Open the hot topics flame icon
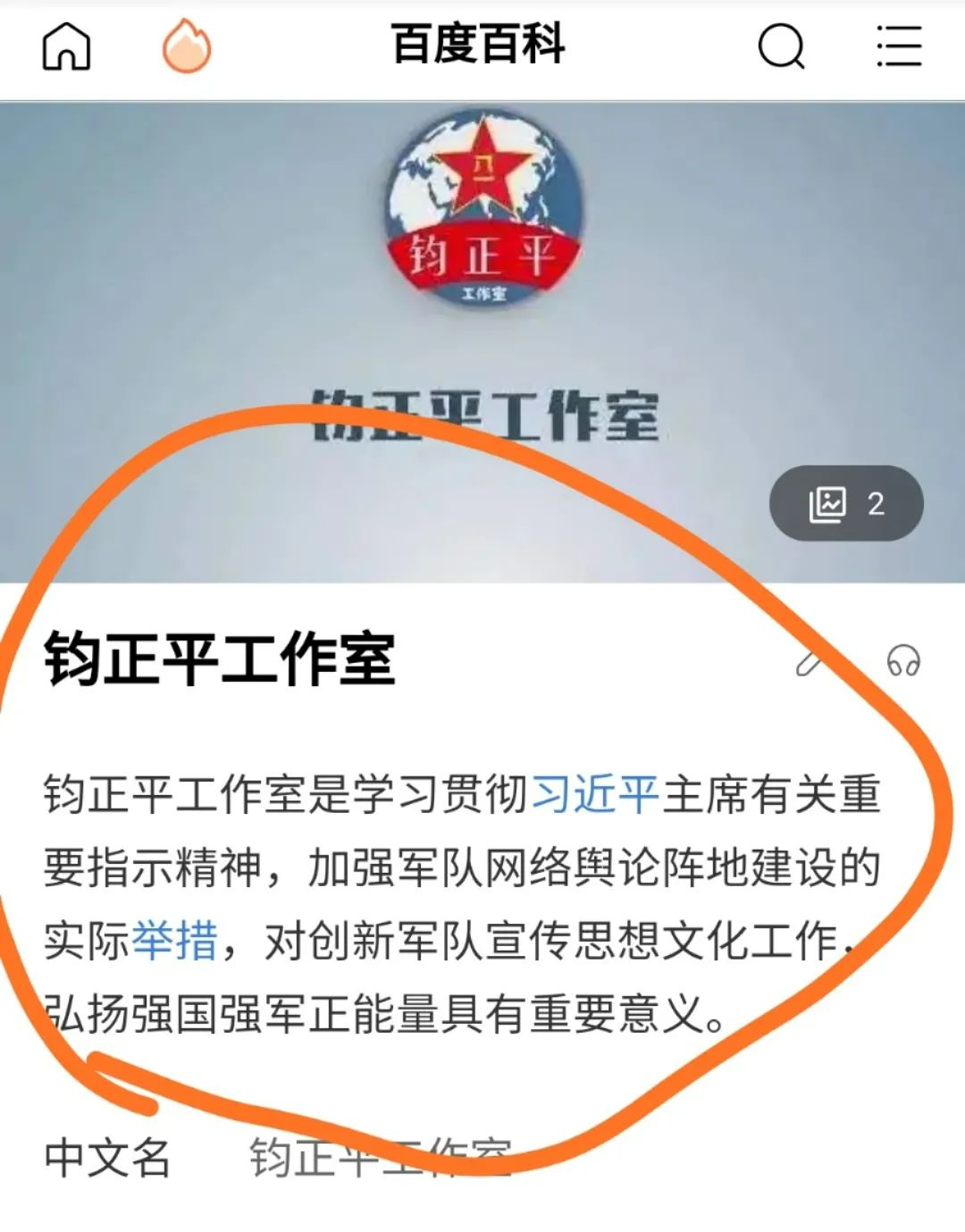The image size is (965, 1232). click(x=187, y=46)
